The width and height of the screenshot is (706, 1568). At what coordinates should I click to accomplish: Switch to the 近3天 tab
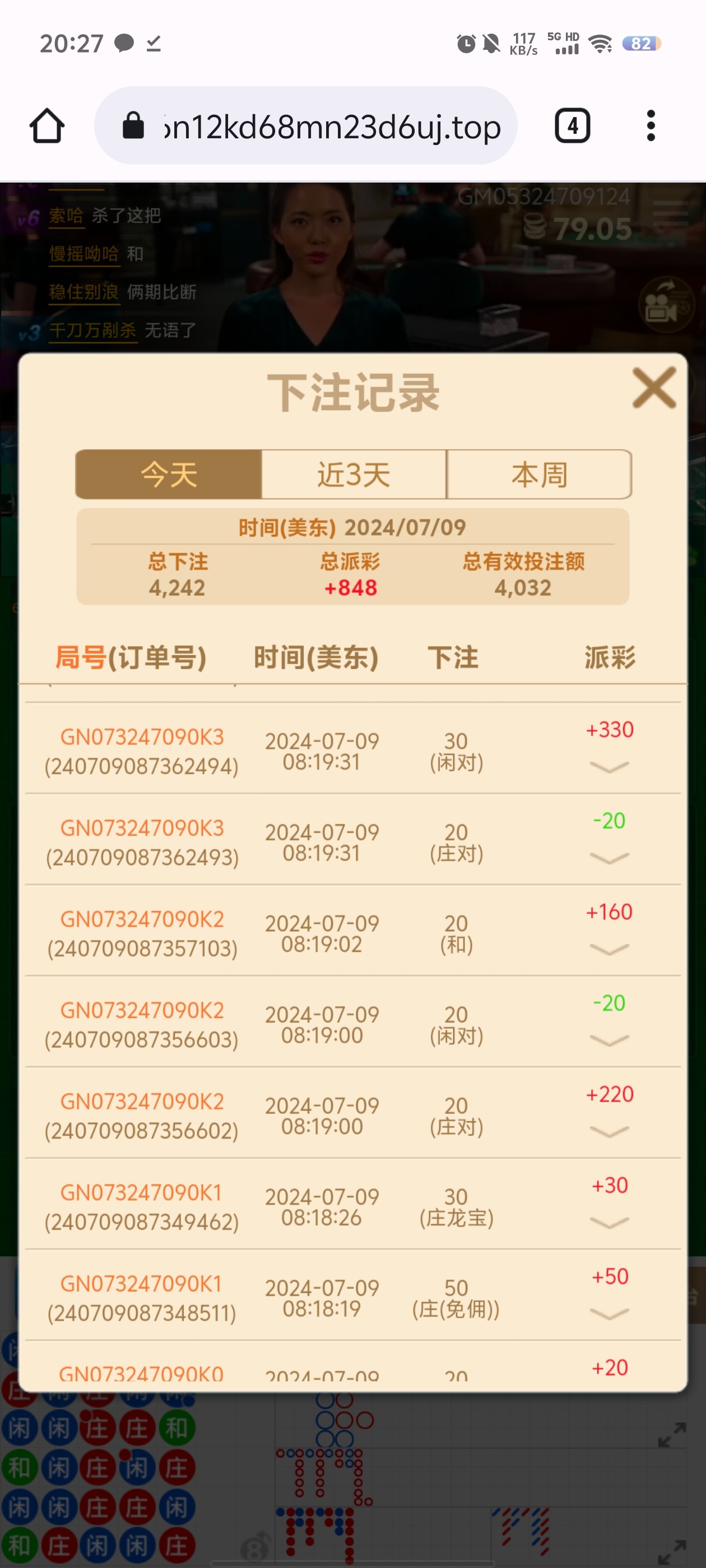(x=354, y=474)
